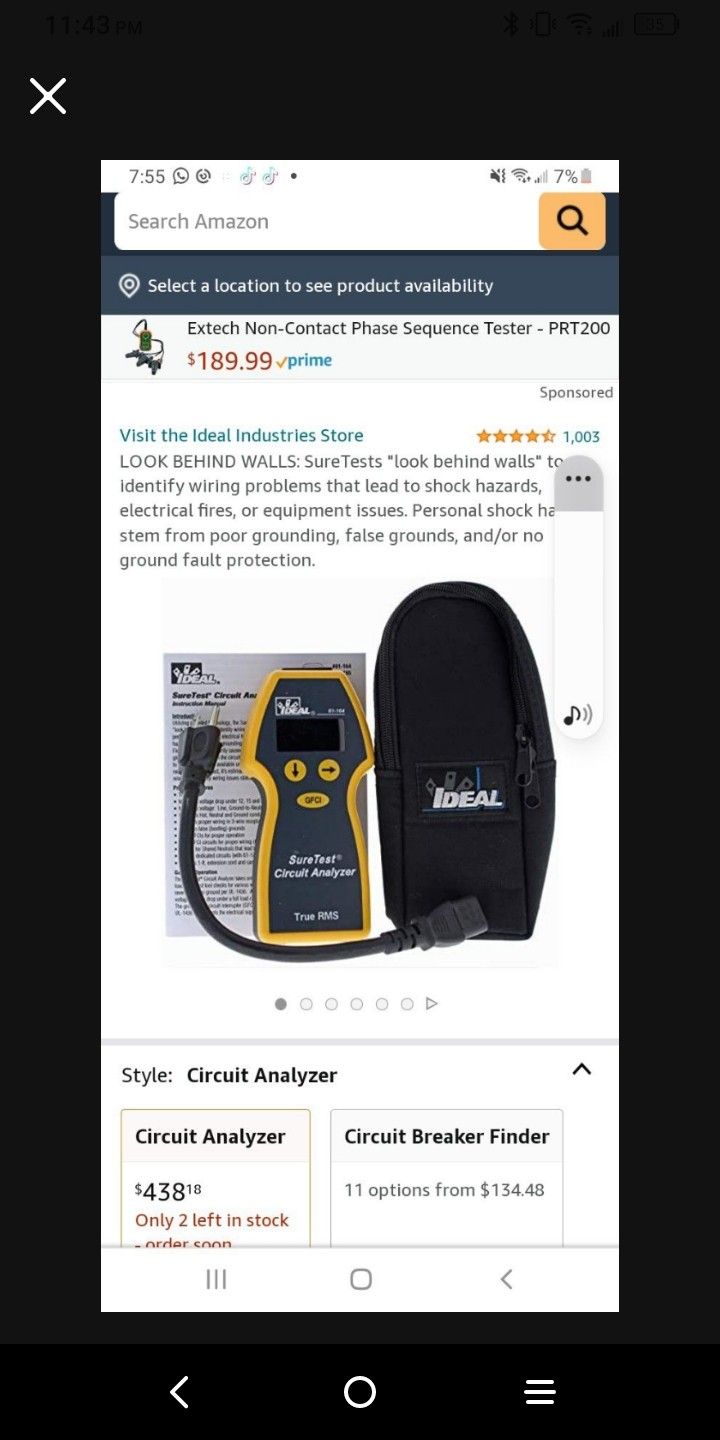Viewport: 720px width, 1440px height.
Task: Tap the Amazon search magnifier icon
Action: coord(571,220)
